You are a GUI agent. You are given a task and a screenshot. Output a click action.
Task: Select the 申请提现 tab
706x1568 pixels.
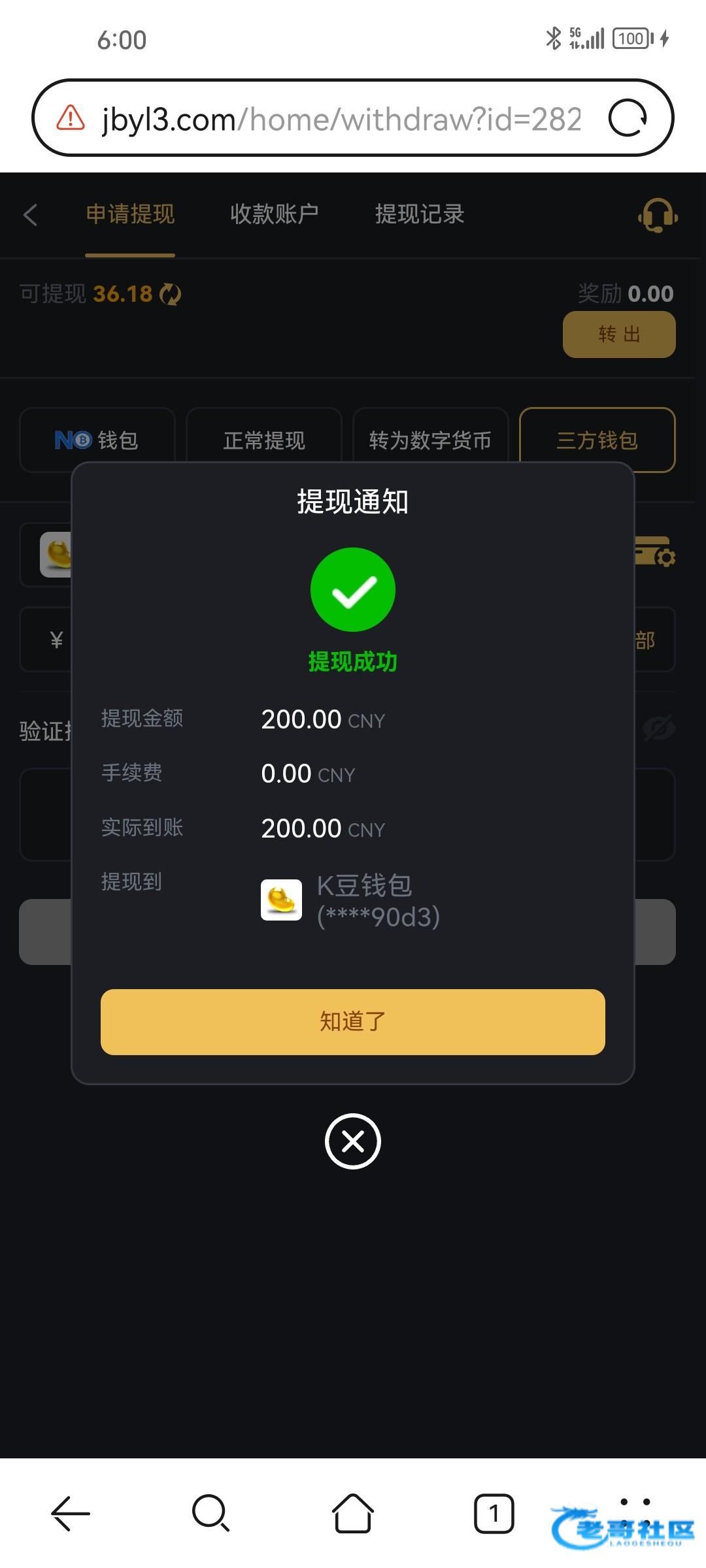coord(130,214)
